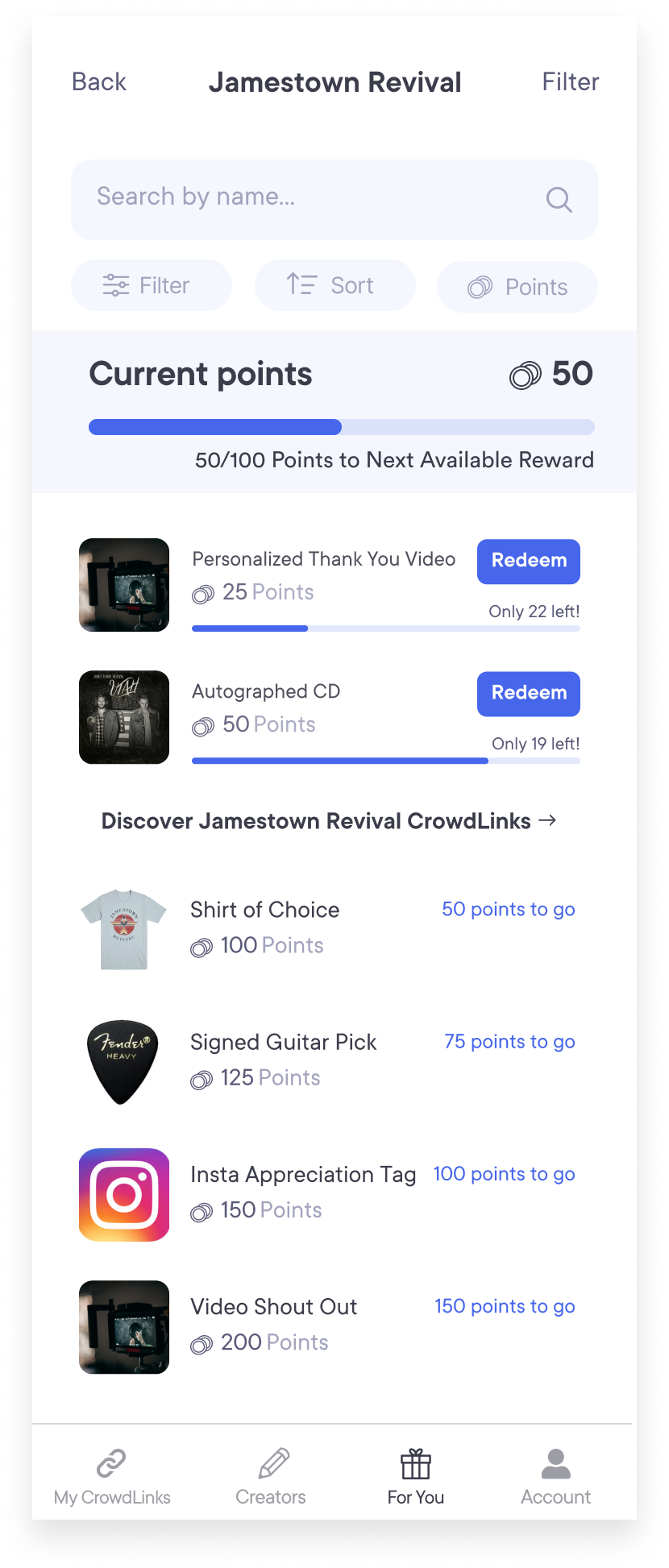Switch to the For You tab
Image resolution: width=669 pixels, height=1568 pixels.
click(415, 1478)
